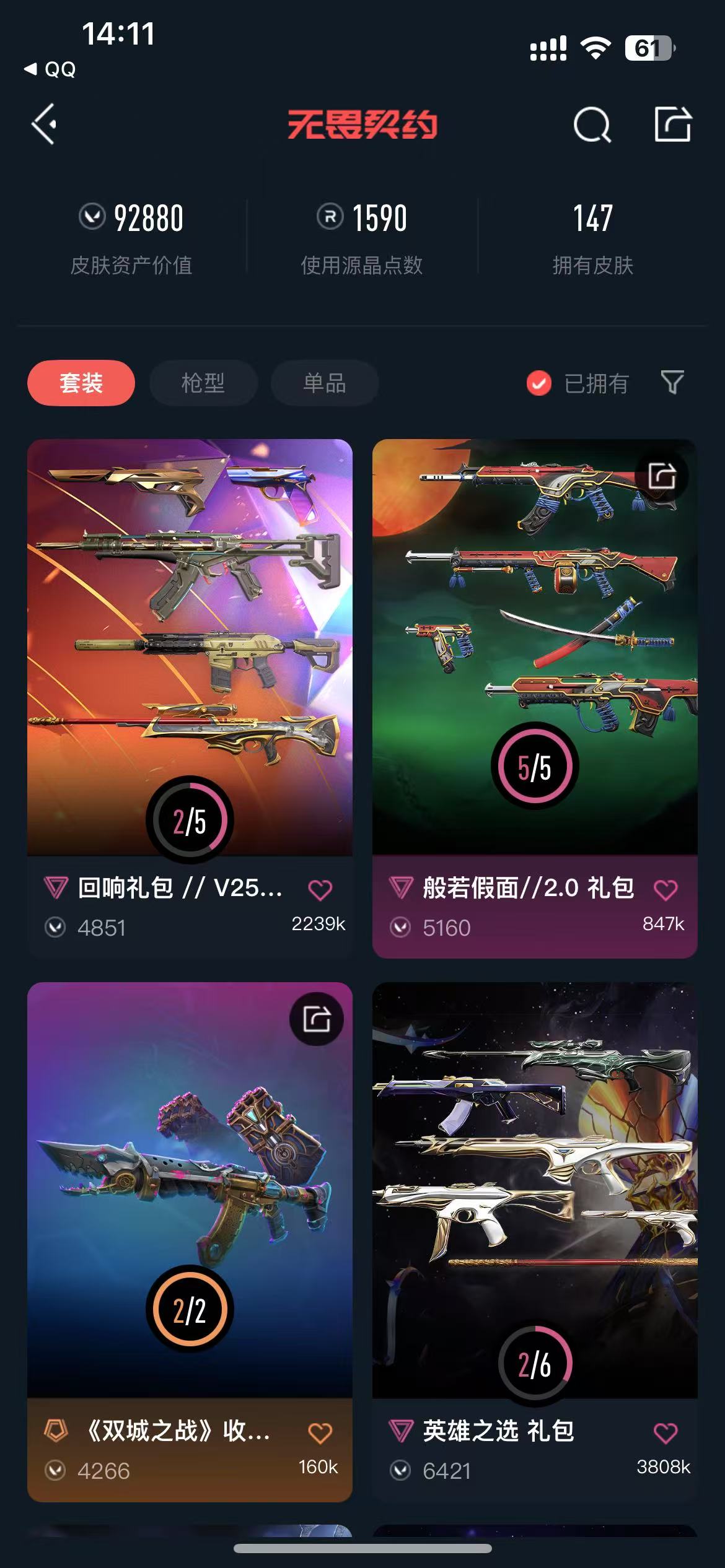Switch to the 单品 tab
The image size is (725, 1568).
coord(324,383)
